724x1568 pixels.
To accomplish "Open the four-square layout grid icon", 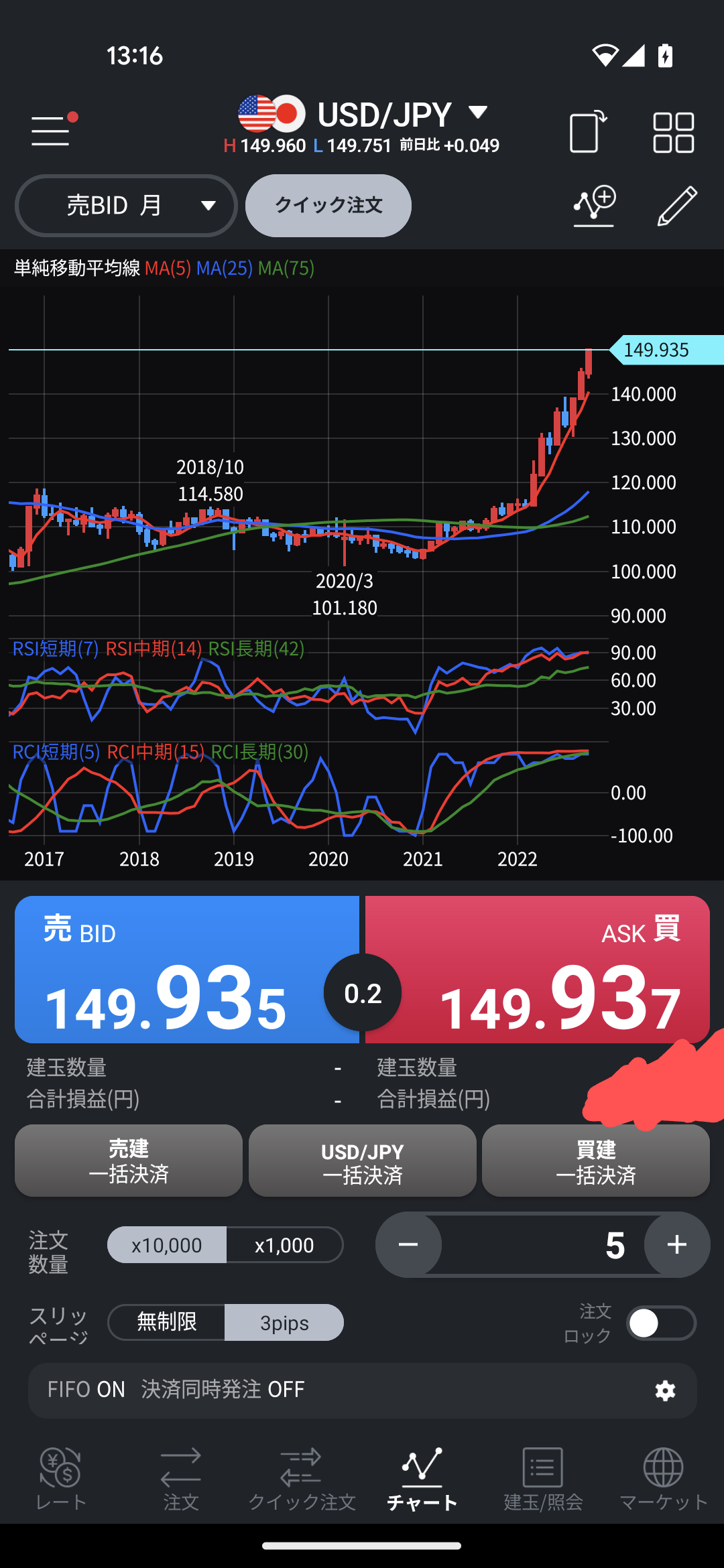I will pos(673,132).
